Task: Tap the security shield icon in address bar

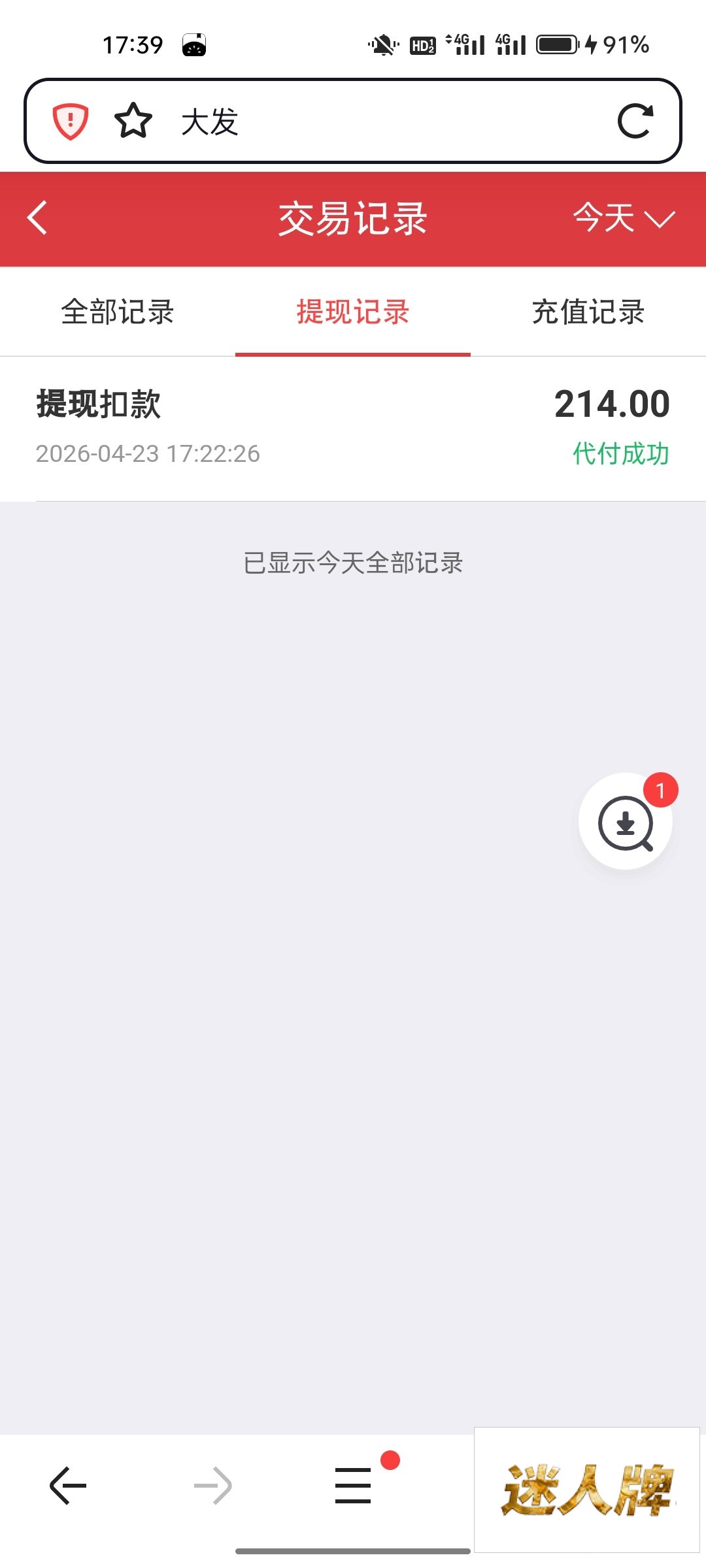Action: (x=70, y=122)
